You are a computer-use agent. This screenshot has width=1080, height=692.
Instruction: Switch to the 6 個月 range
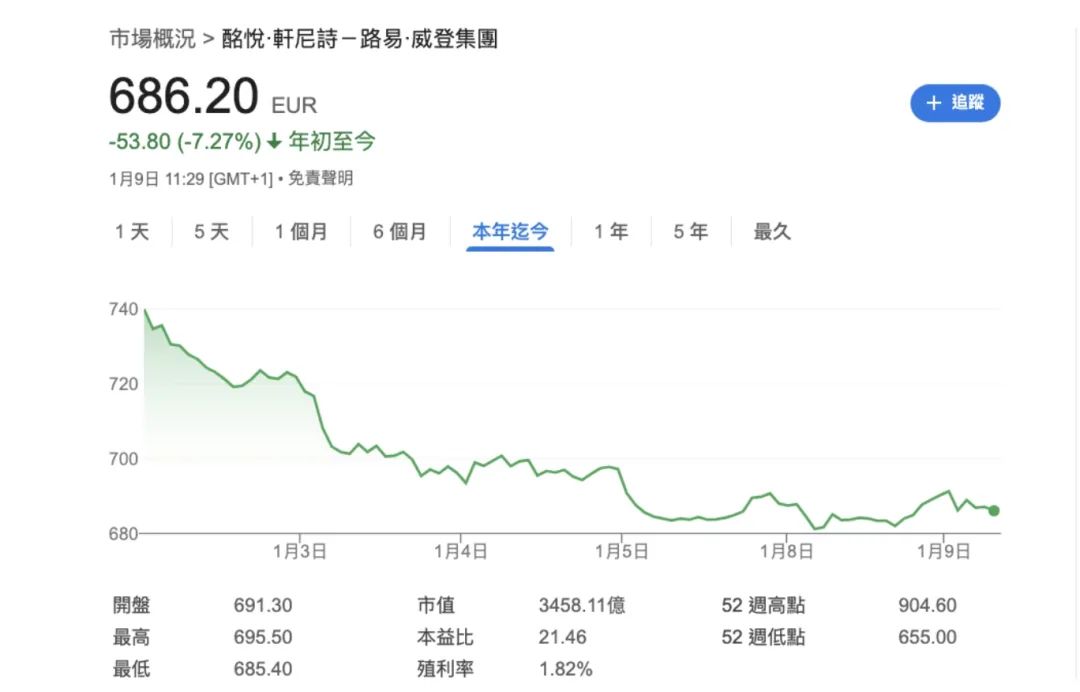click(400, 232)
